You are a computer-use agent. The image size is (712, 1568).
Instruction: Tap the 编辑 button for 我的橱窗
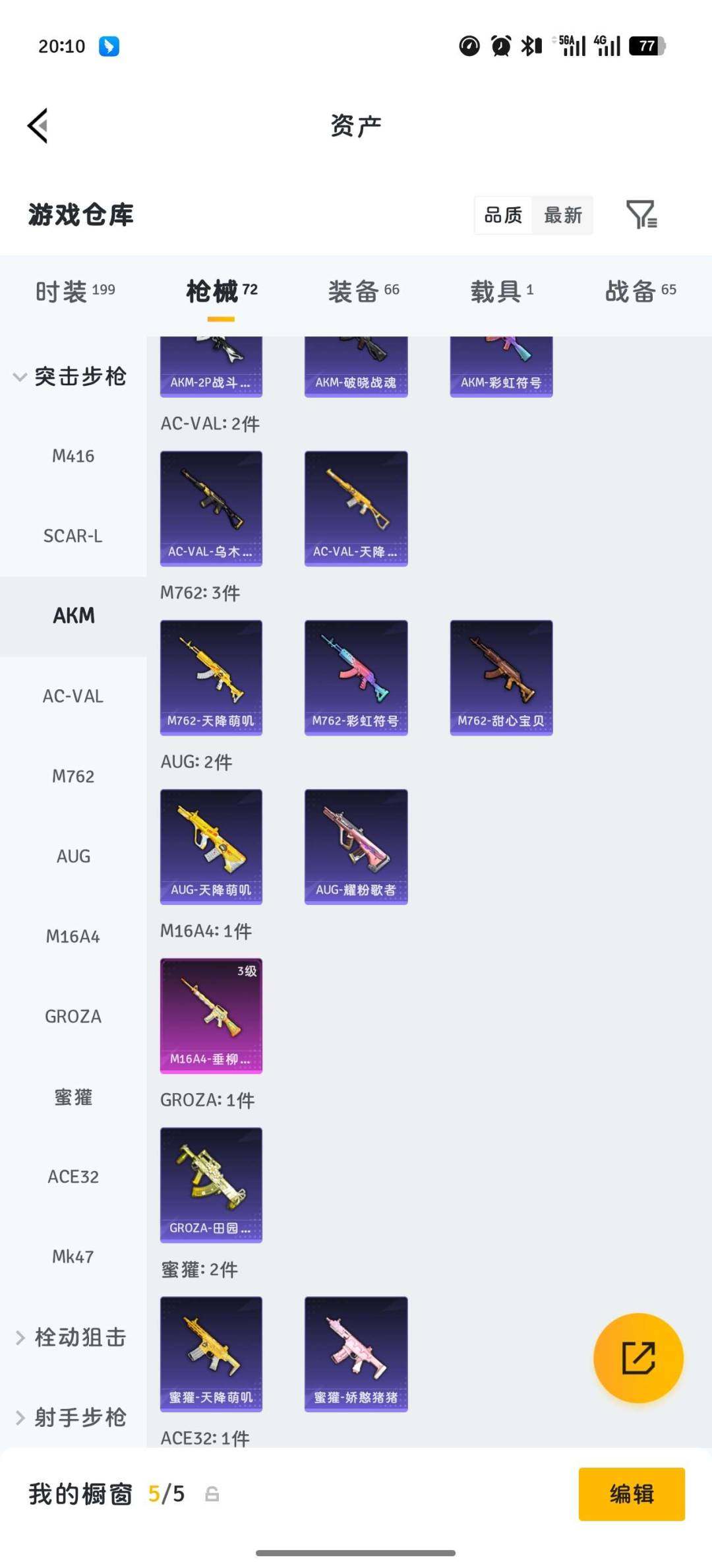[631, 1494]
